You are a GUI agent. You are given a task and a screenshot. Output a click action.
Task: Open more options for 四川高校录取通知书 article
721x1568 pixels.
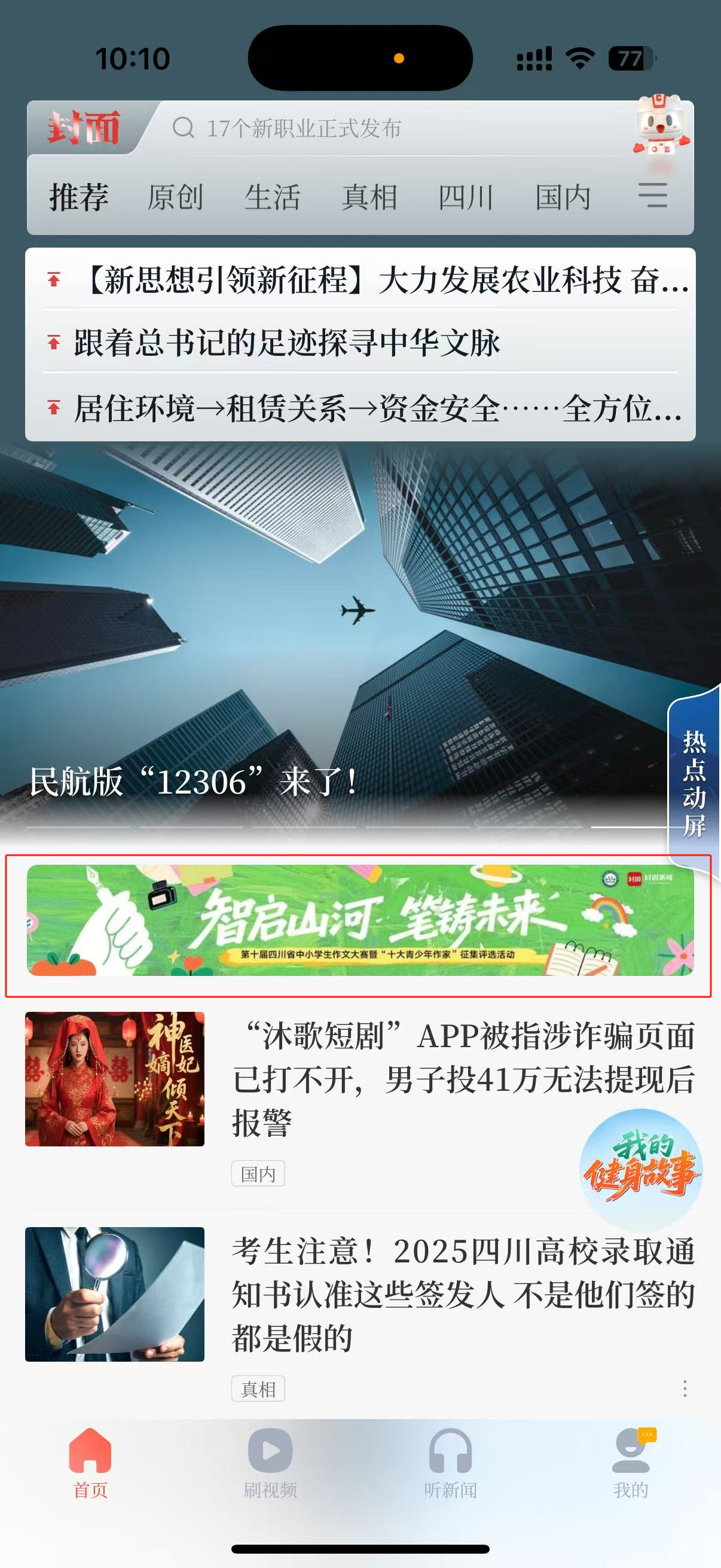click(685, 1389)
